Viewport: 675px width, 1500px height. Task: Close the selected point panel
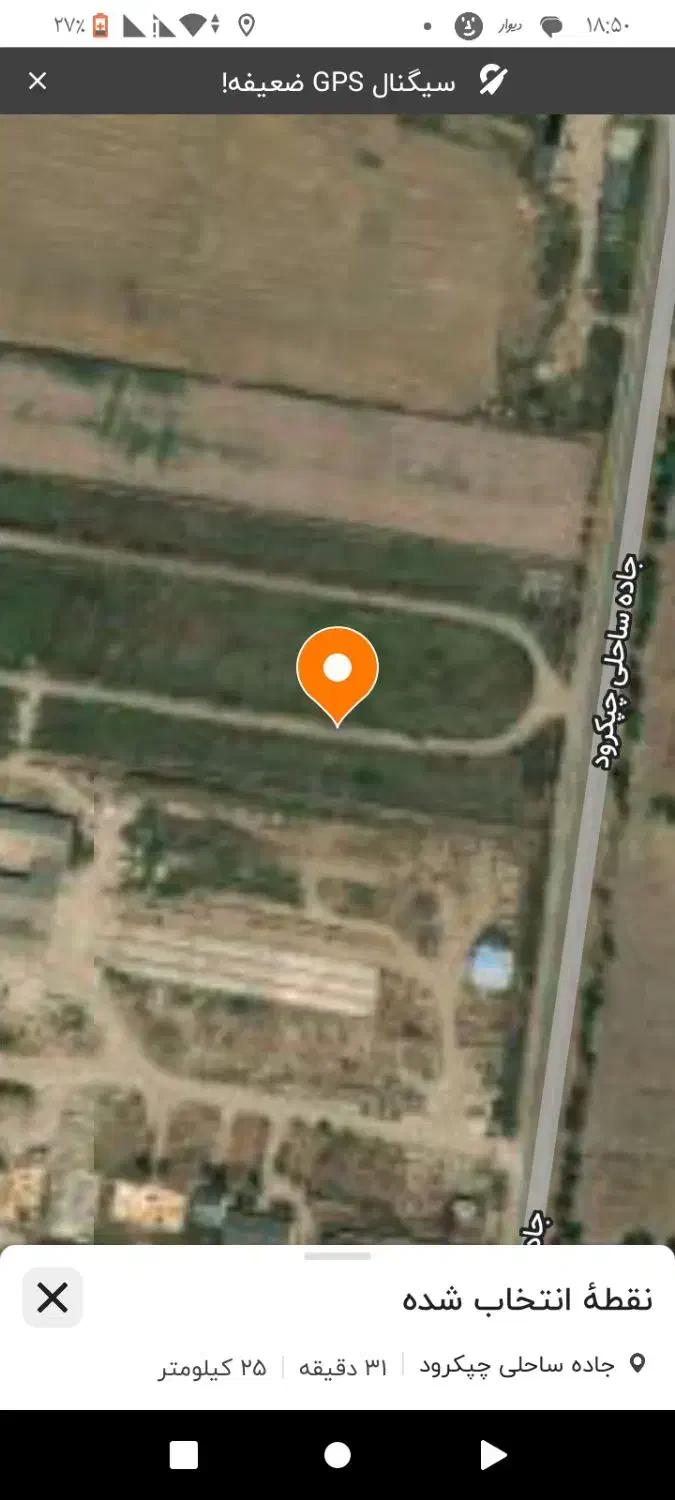click(52, 1298)
